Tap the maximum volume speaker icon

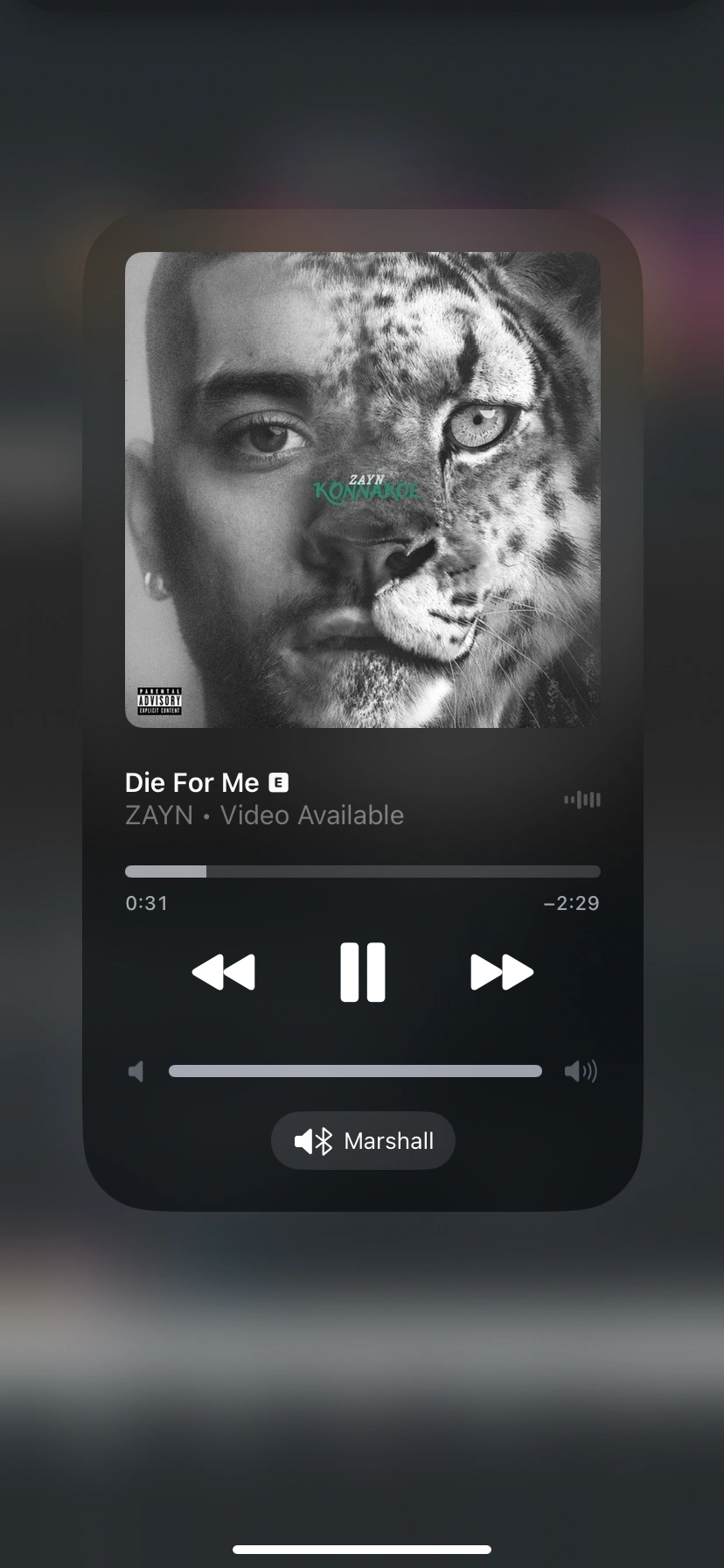point(581,1071)
